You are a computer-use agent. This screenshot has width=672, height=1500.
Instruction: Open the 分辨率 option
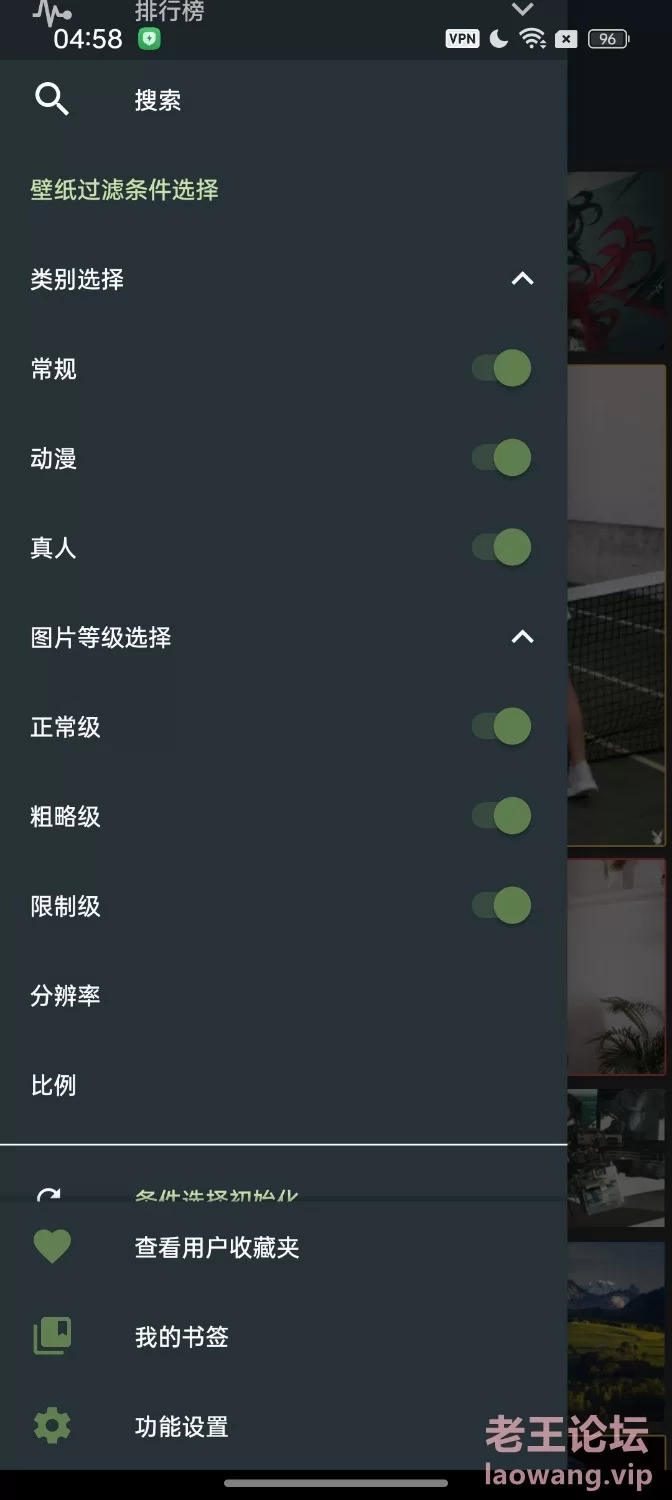(x=283, y=996)
